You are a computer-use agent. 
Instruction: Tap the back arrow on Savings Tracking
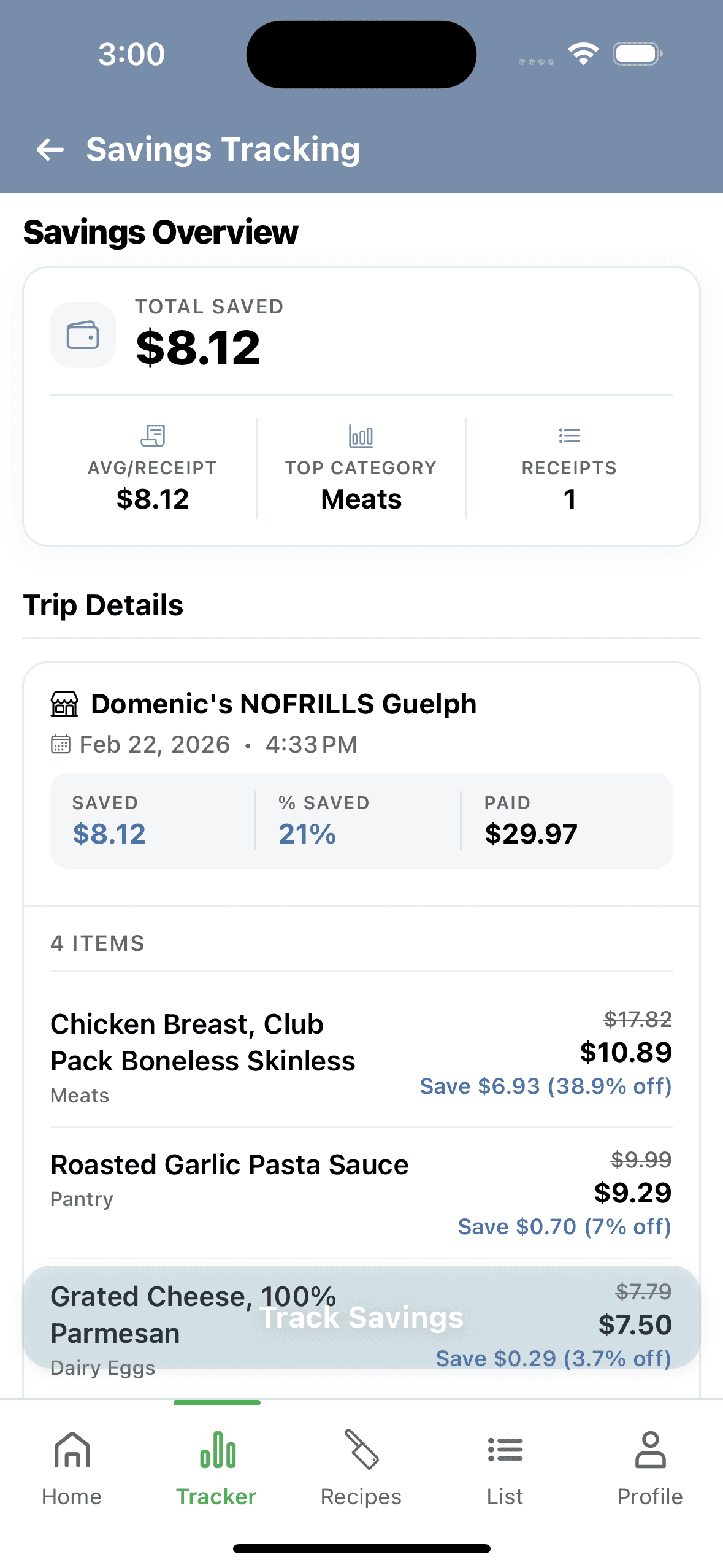[52, 148]
